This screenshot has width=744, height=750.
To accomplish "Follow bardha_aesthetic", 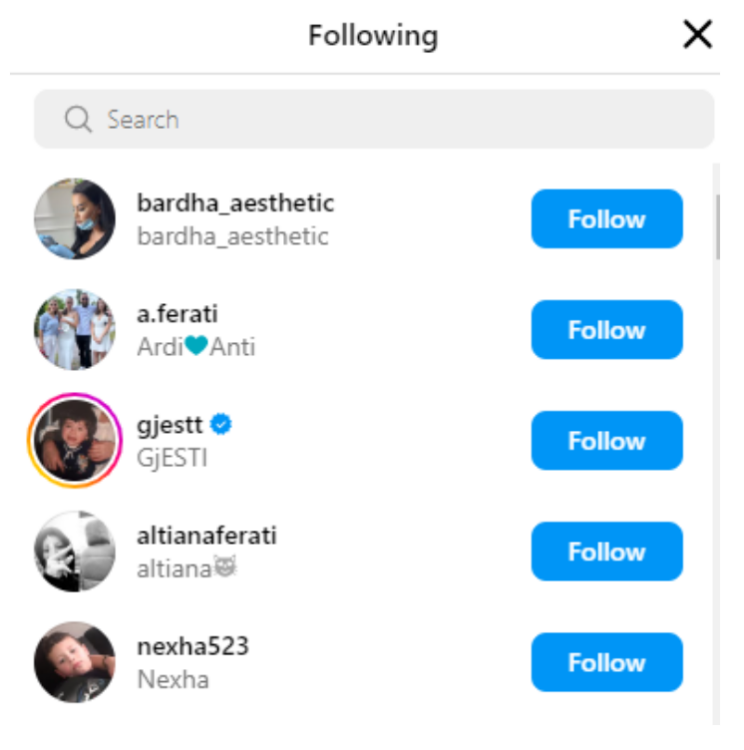I will 606,219.
